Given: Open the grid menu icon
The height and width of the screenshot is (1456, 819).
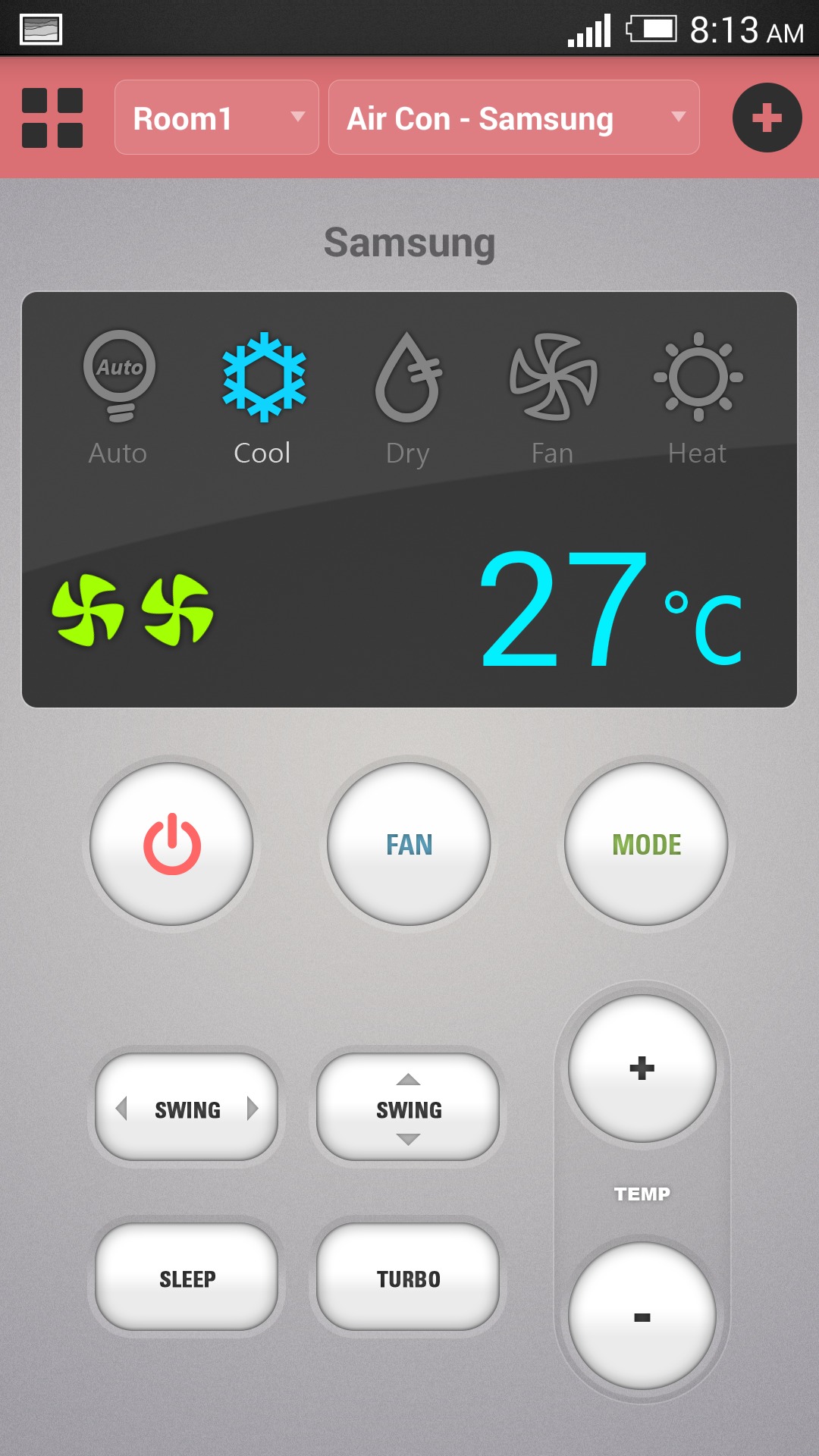Looking at the screenshot, I should coord(52,118).
